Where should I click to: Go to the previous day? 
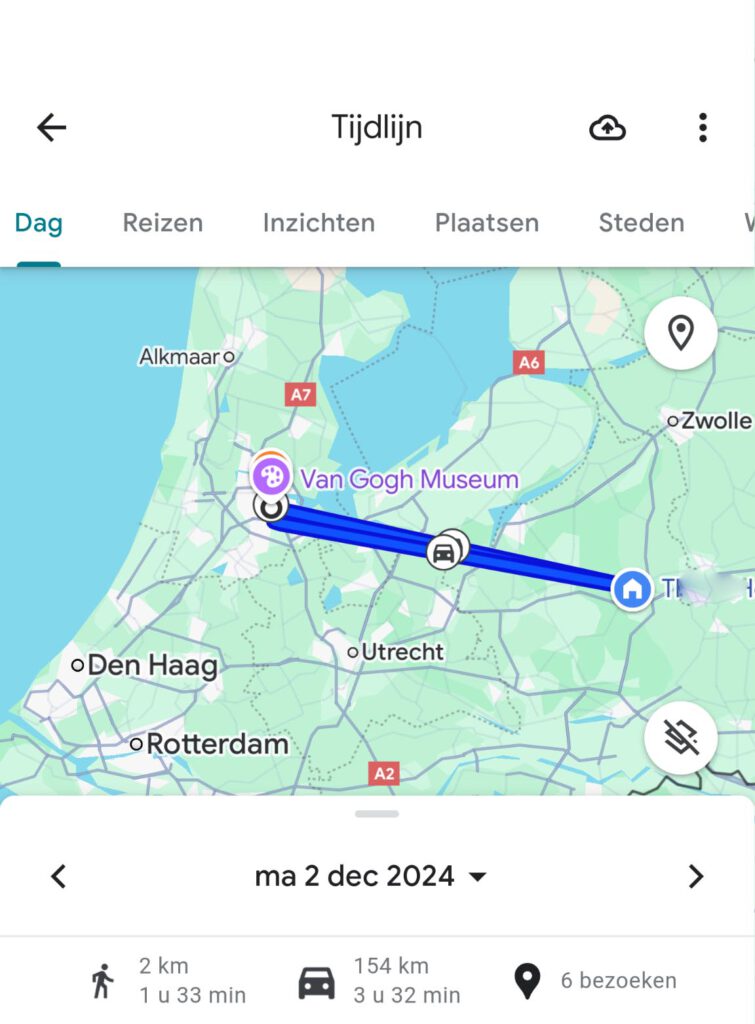[x=58, y=877]
